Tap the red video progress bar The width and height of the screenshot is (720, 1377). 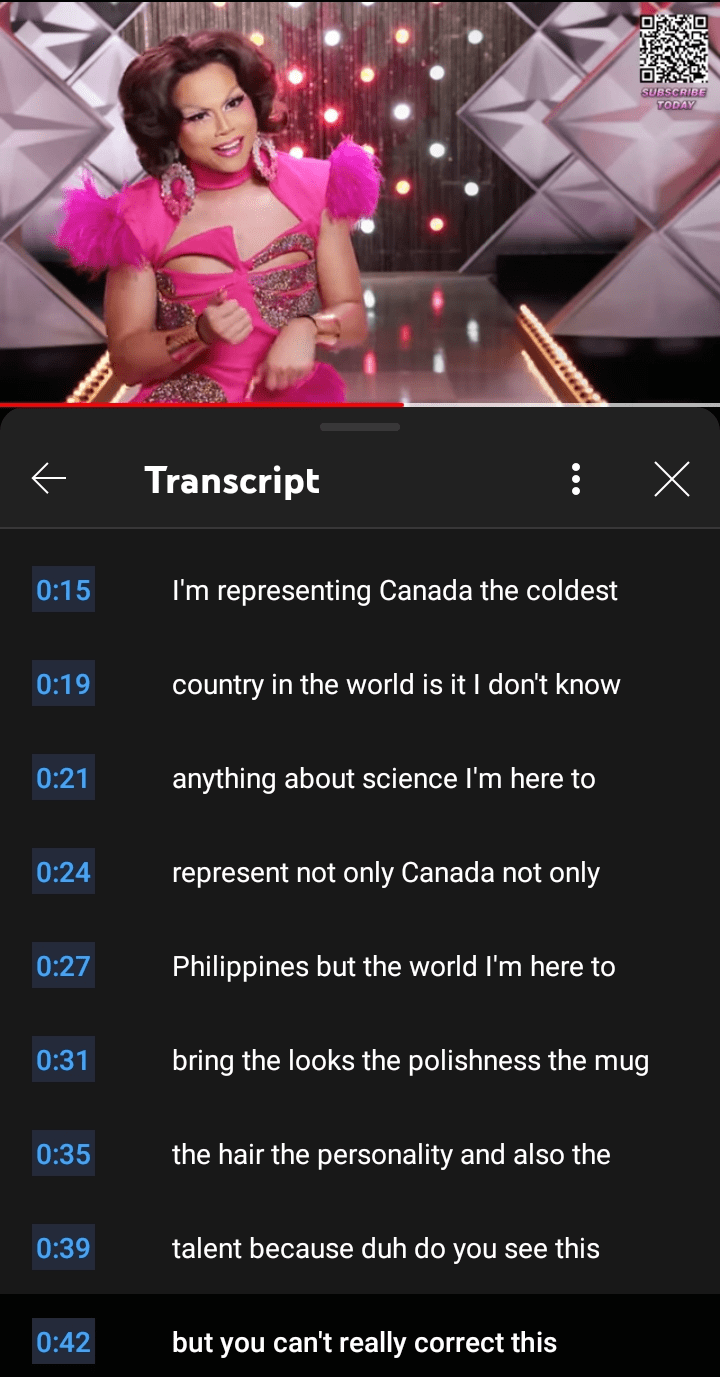(200, 403)
